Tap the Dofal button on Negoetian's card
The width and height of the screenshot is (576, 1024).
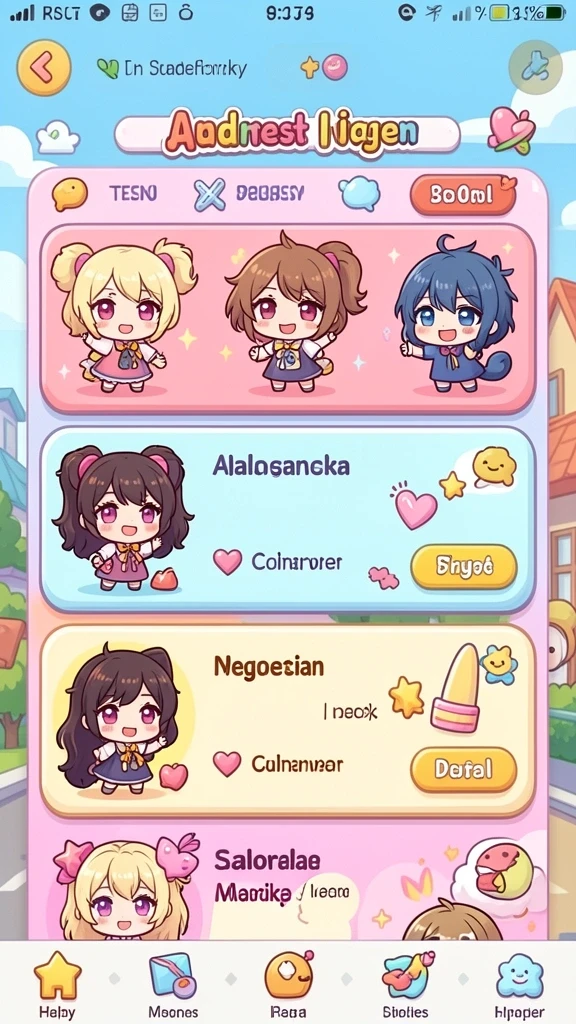pyautogui.click(x=464, y=770)
